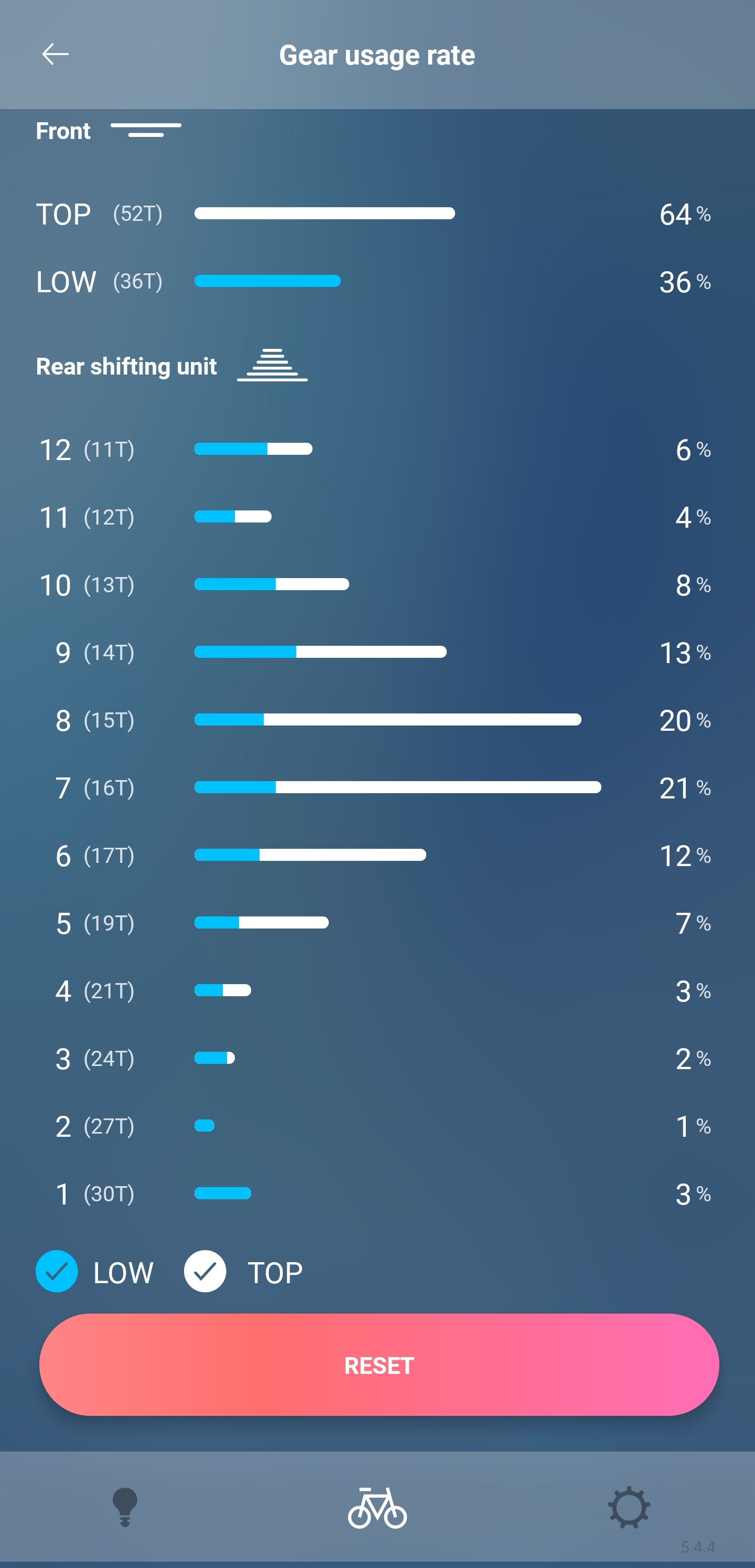The image size is (755, 1568).
Task: Open the lightbulb suggestions screen
Action: 126,1508
